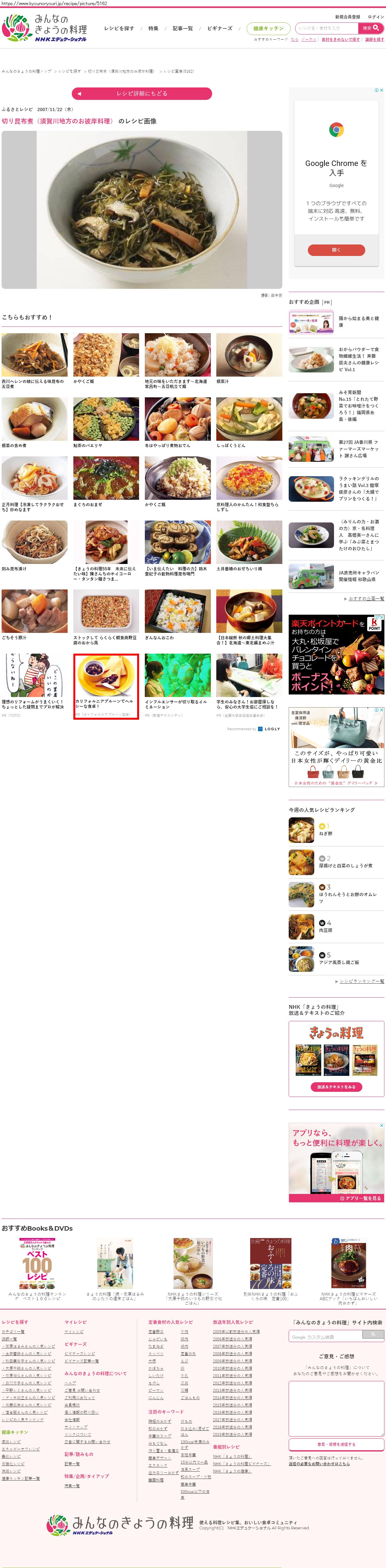
Task: Tap 開く in the Google Chrome ad
Action: pyautogui.click(x=336, y=250)
